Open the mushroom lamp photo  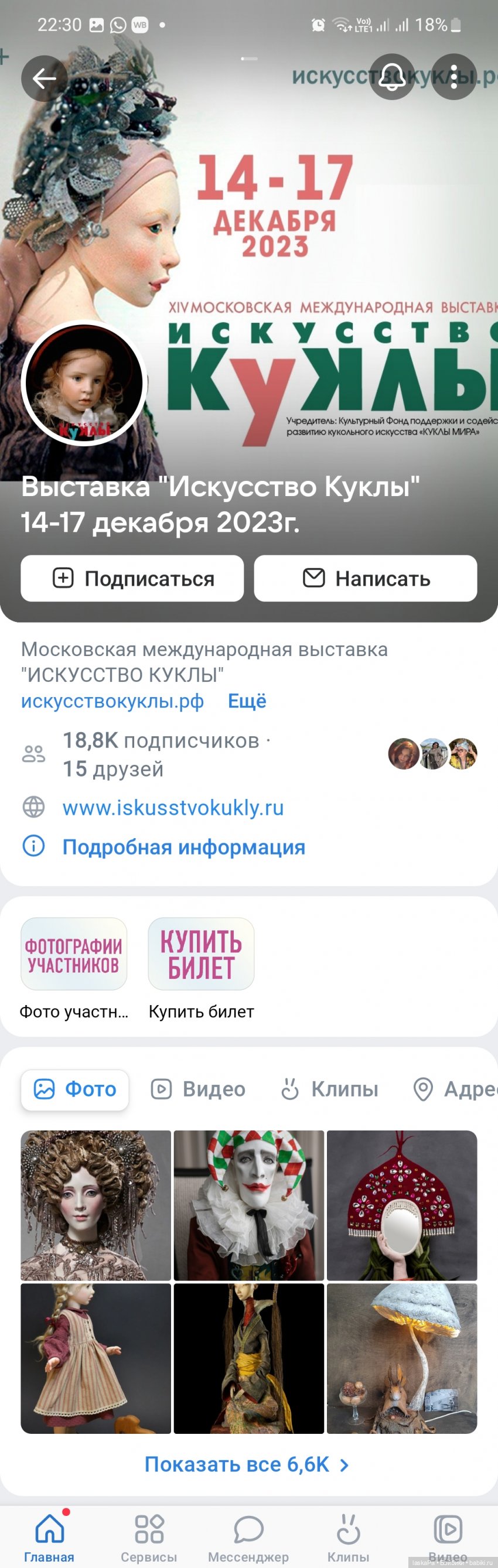point(402,1359)
